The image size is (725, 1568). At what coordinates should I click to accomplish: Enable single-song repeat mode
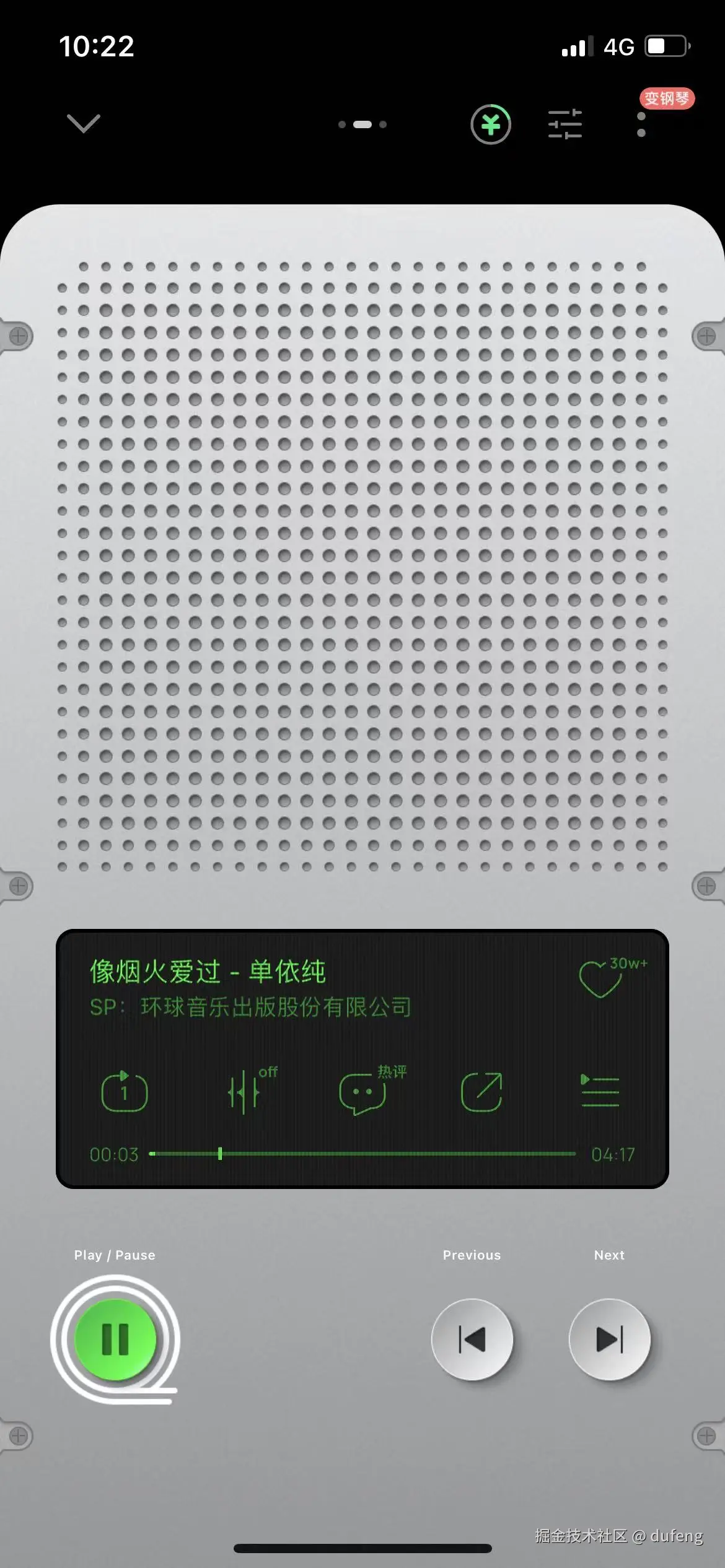(123, 1091)
